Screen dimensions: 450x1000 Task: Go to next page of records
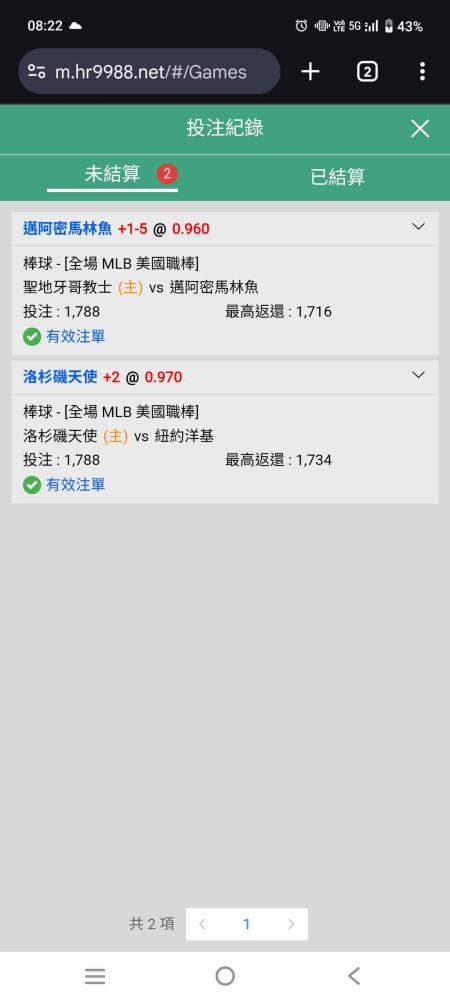(x=291, y=924)
